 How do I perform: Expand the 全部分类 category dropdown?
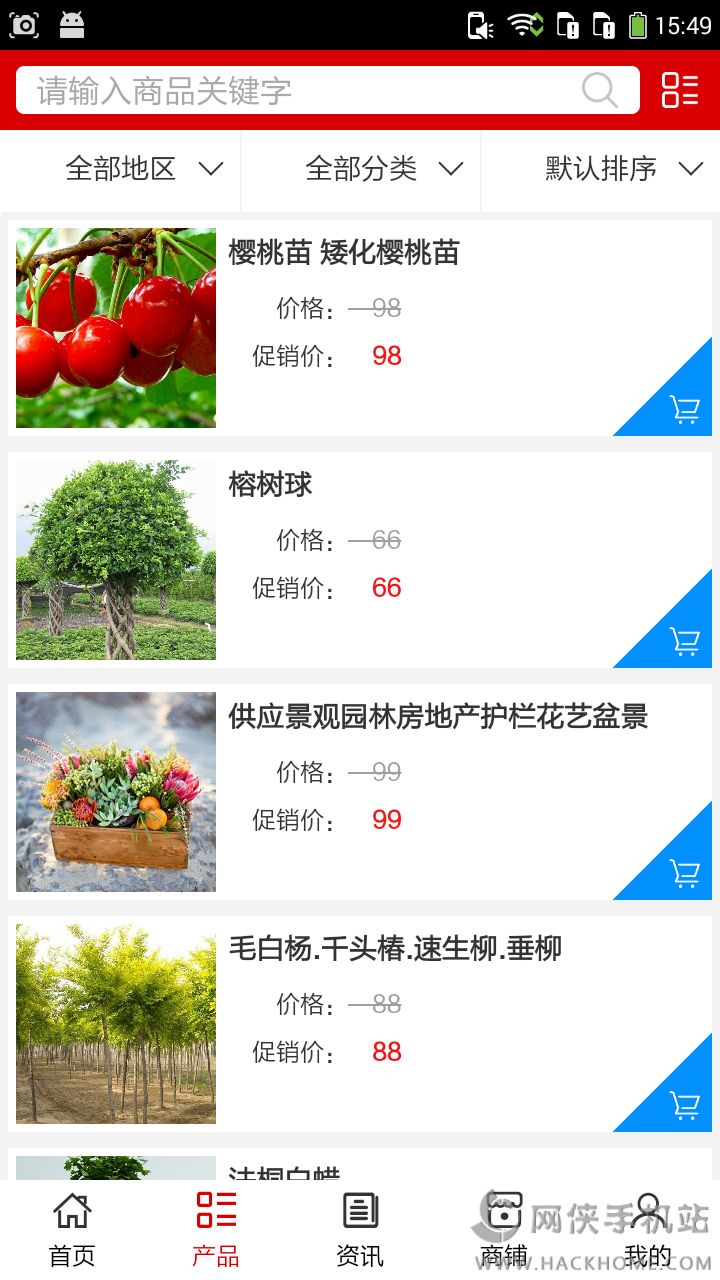tap(384, 169)
